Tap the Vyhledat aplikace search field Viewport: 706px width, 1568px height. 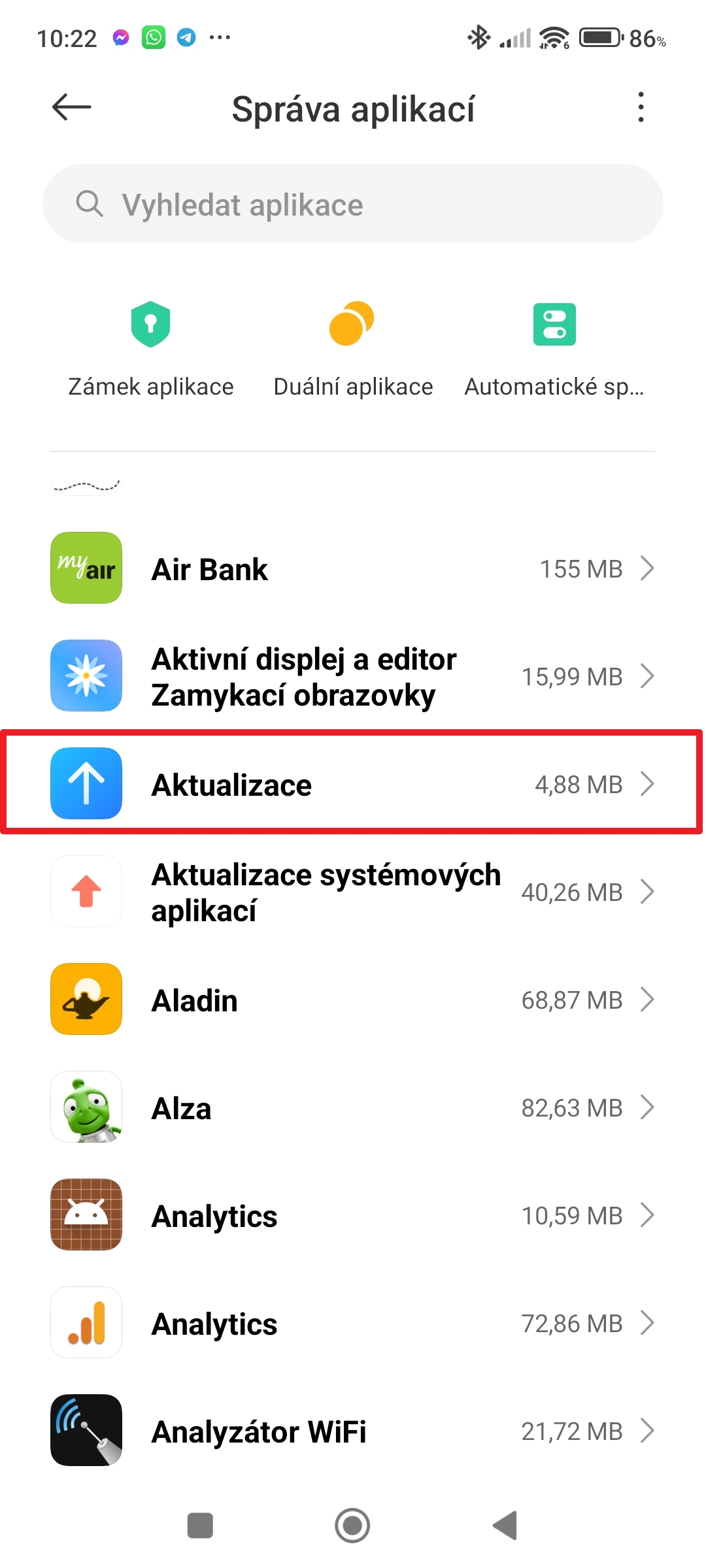353,204
